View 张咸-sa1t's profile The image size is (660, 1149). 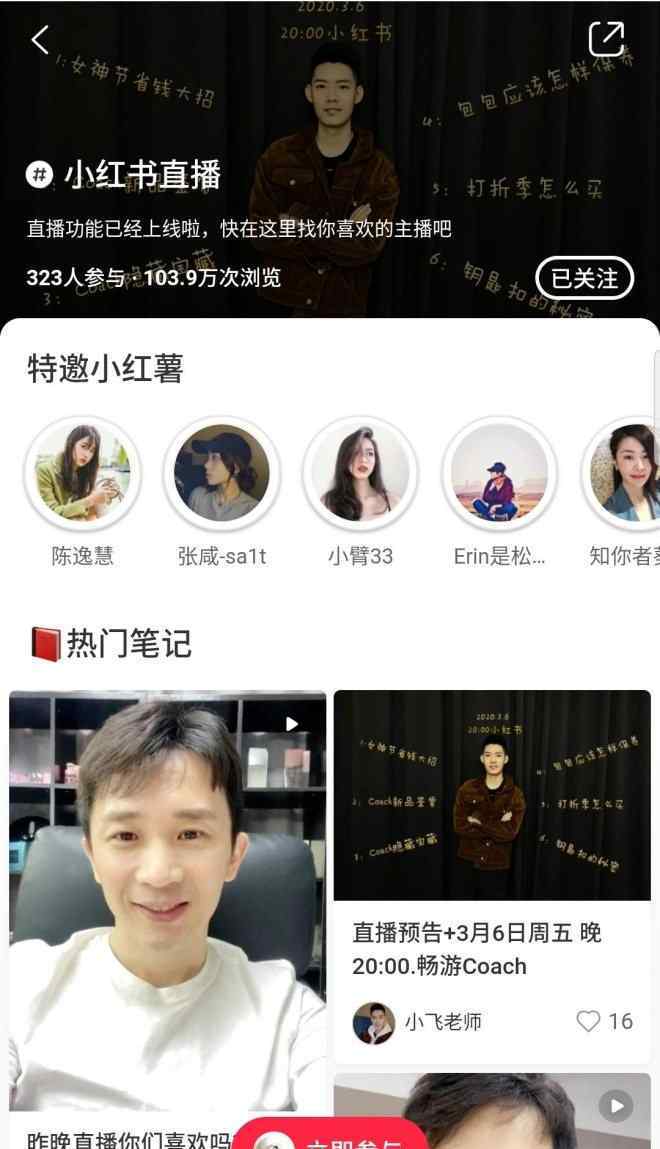221,473
